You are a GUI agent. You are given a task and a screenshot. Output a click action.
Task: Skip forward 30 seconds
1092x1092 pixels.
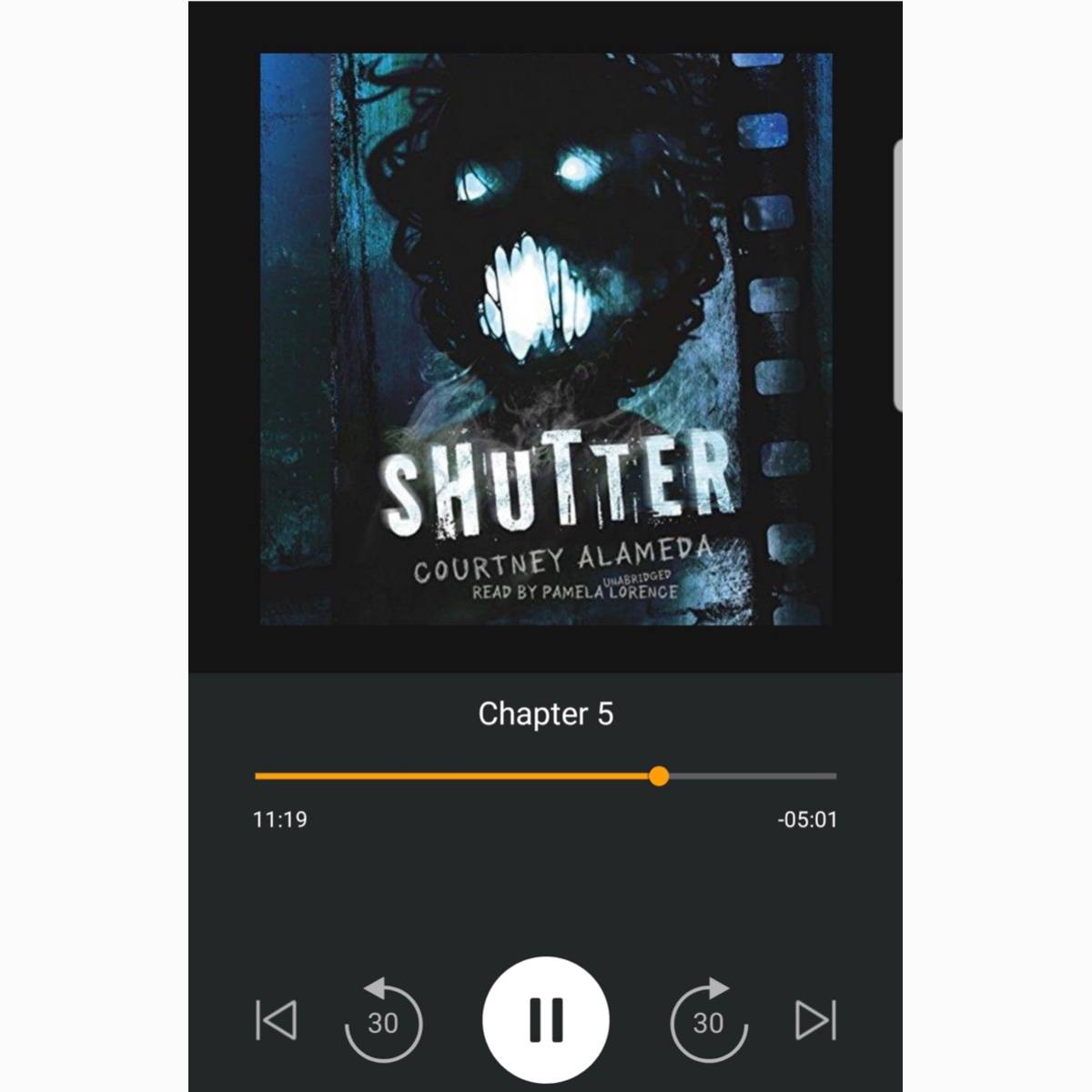pos(708,1021)
